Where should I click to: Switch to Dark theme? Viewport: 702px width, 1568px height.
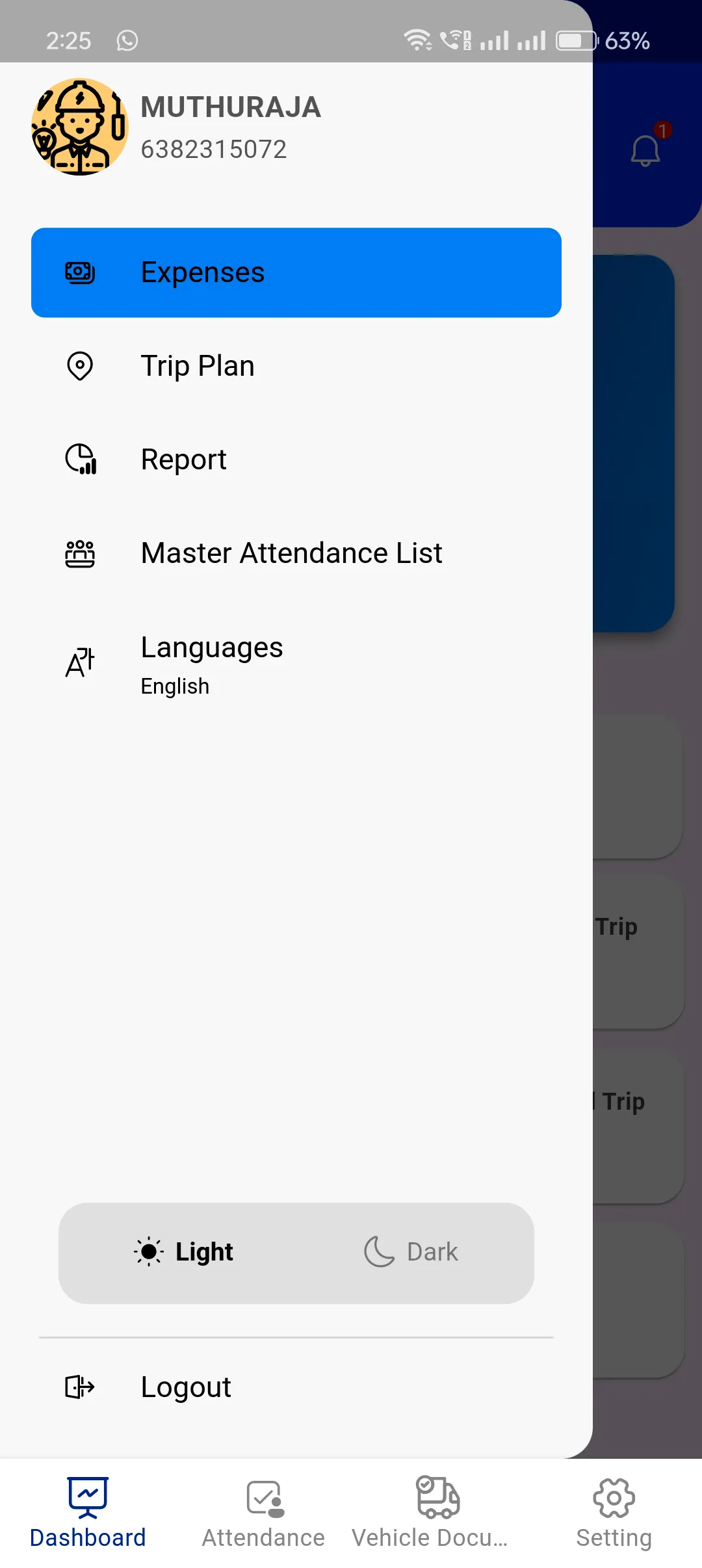pos(411,1252)
